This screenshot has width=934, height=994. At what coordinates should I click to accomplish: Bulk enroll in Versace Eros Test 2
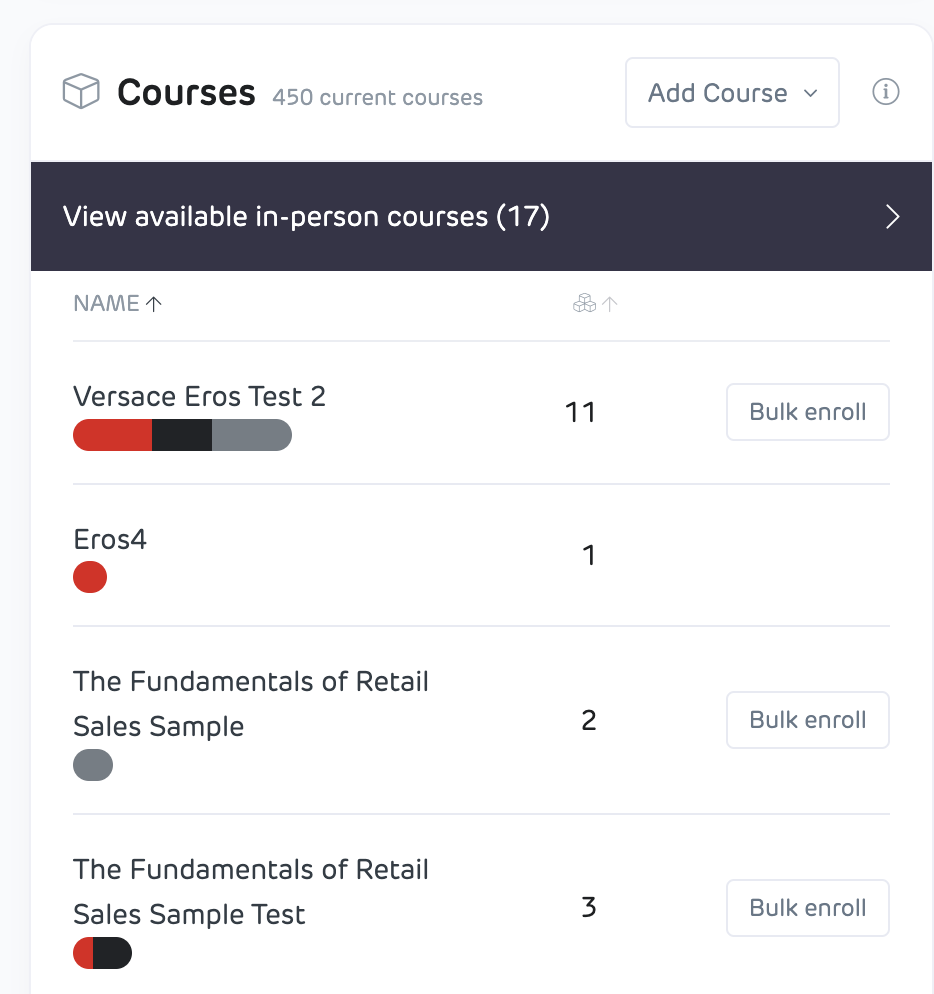(807, 412)
